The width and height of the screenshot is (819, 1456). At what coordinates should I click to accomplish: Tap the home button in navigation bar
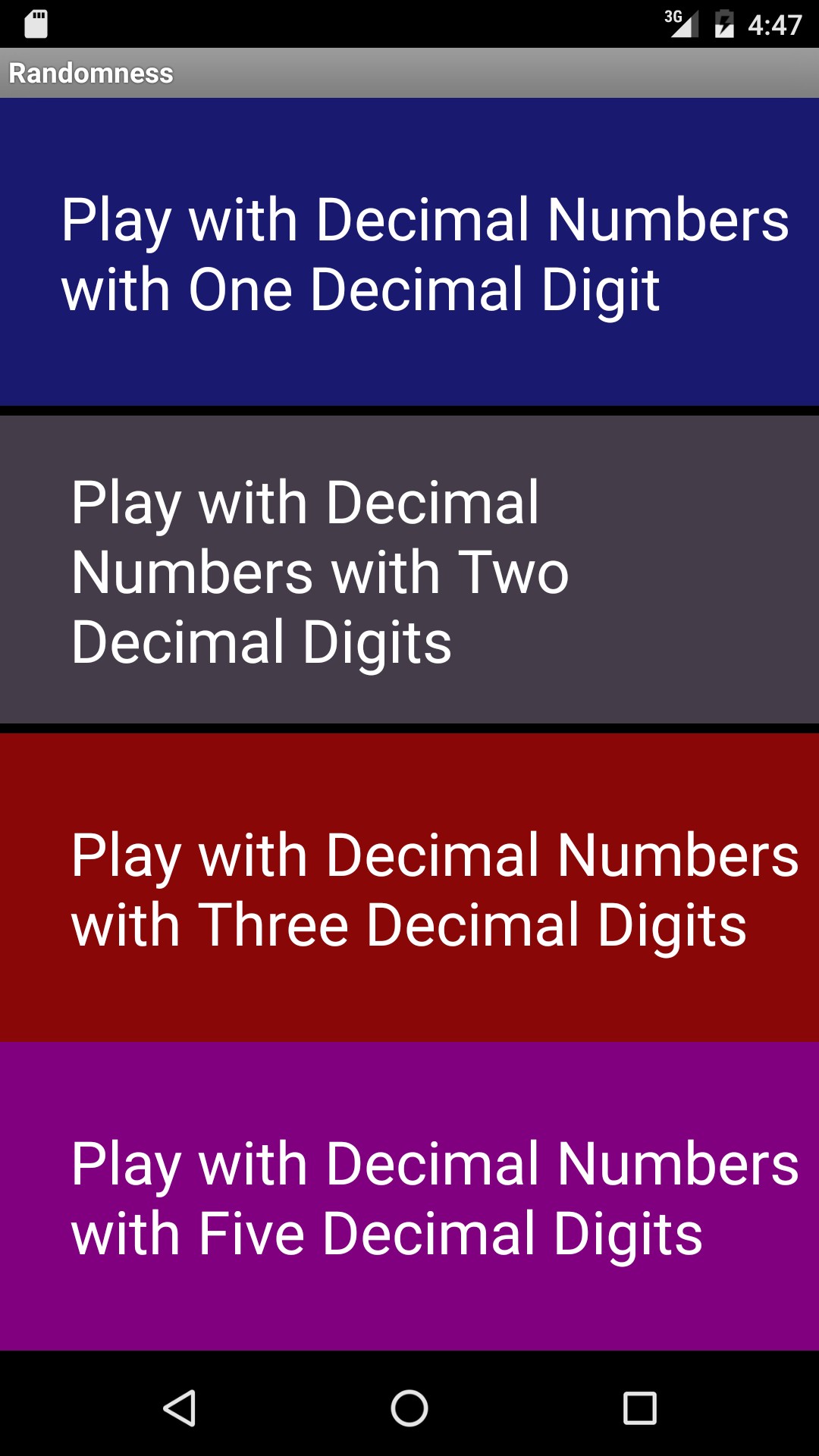pyautogui.click(x=409, y=1408)
